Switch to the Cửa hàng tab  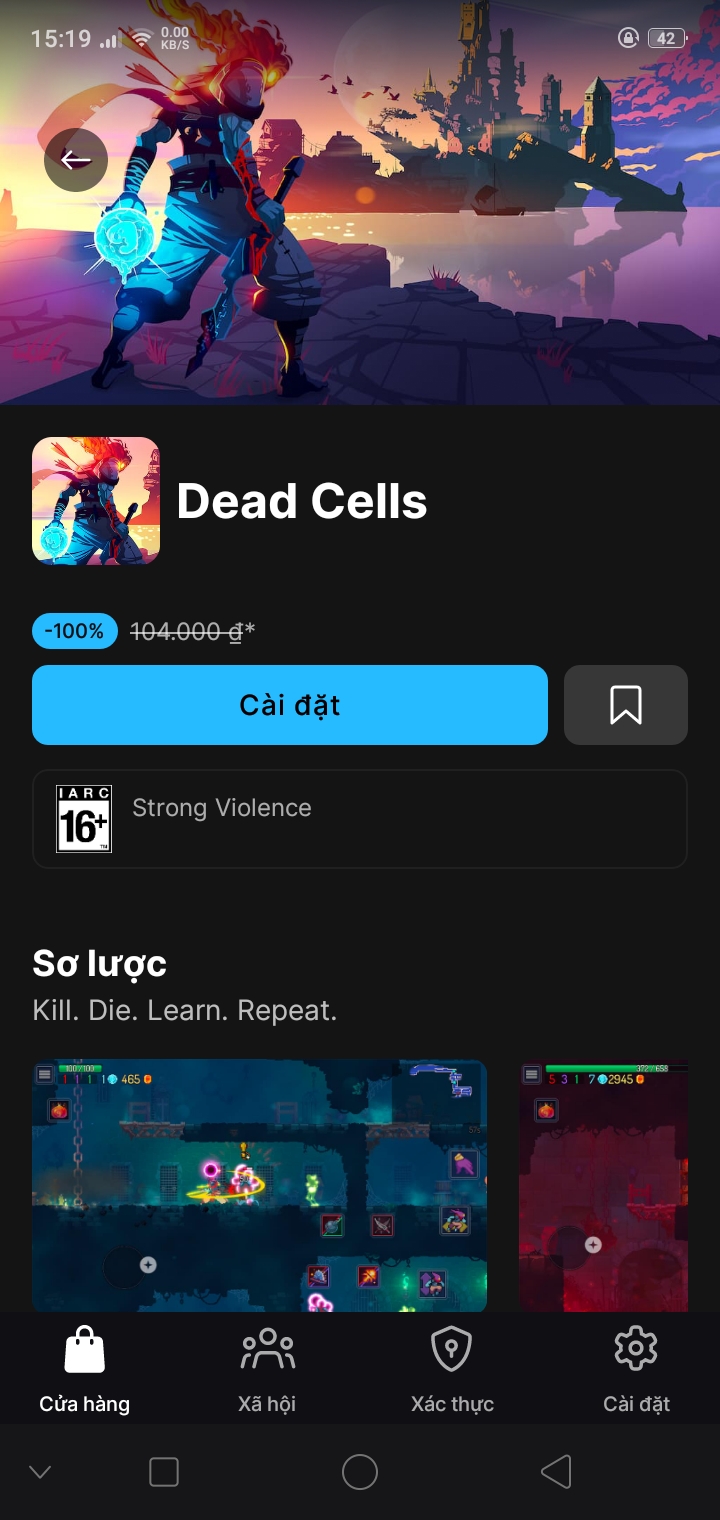pyautogui.click(x=85, y=1368)
